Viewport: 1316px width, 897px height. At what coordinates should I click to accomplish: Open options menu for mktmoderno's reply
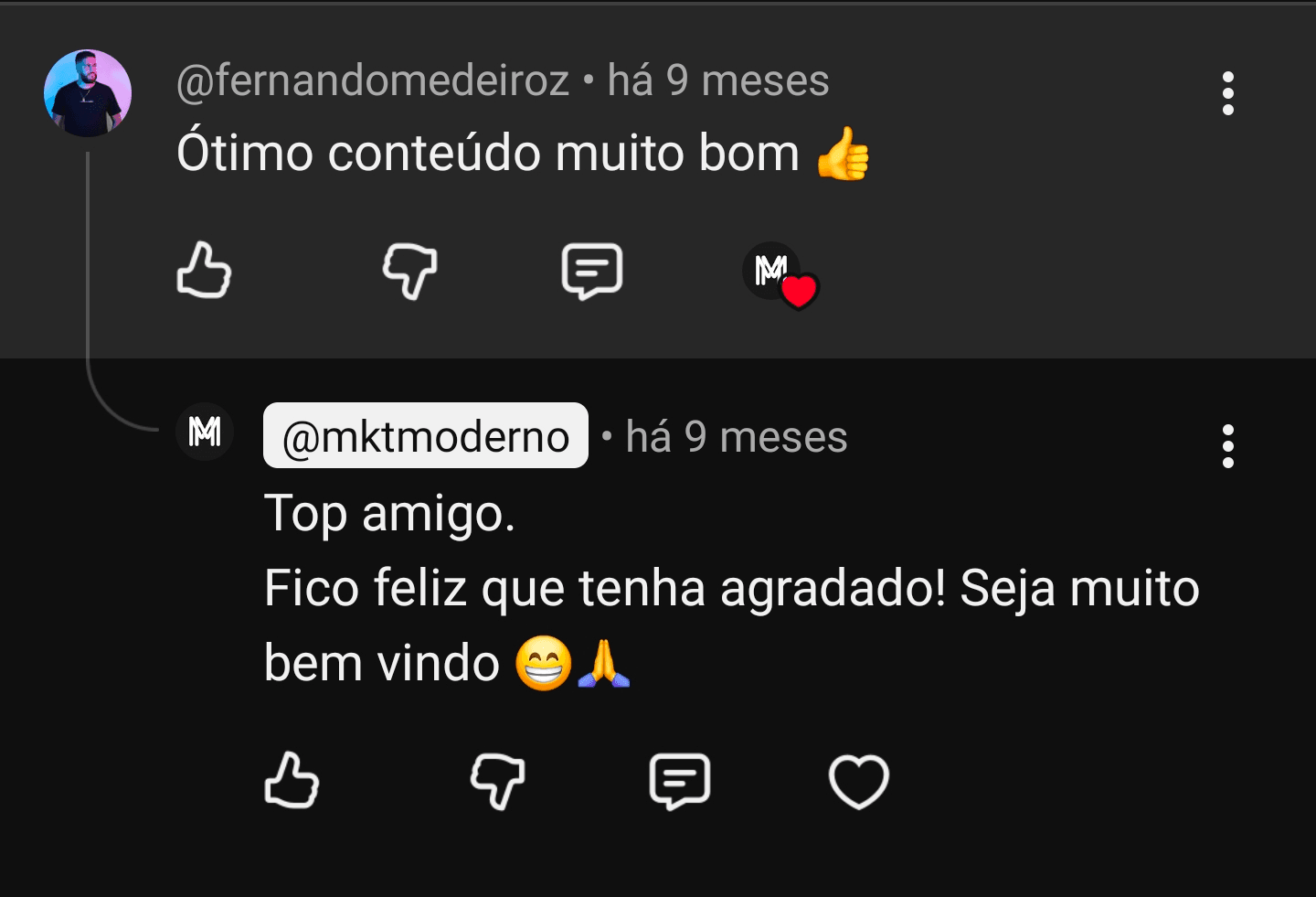click(1227, 446)
